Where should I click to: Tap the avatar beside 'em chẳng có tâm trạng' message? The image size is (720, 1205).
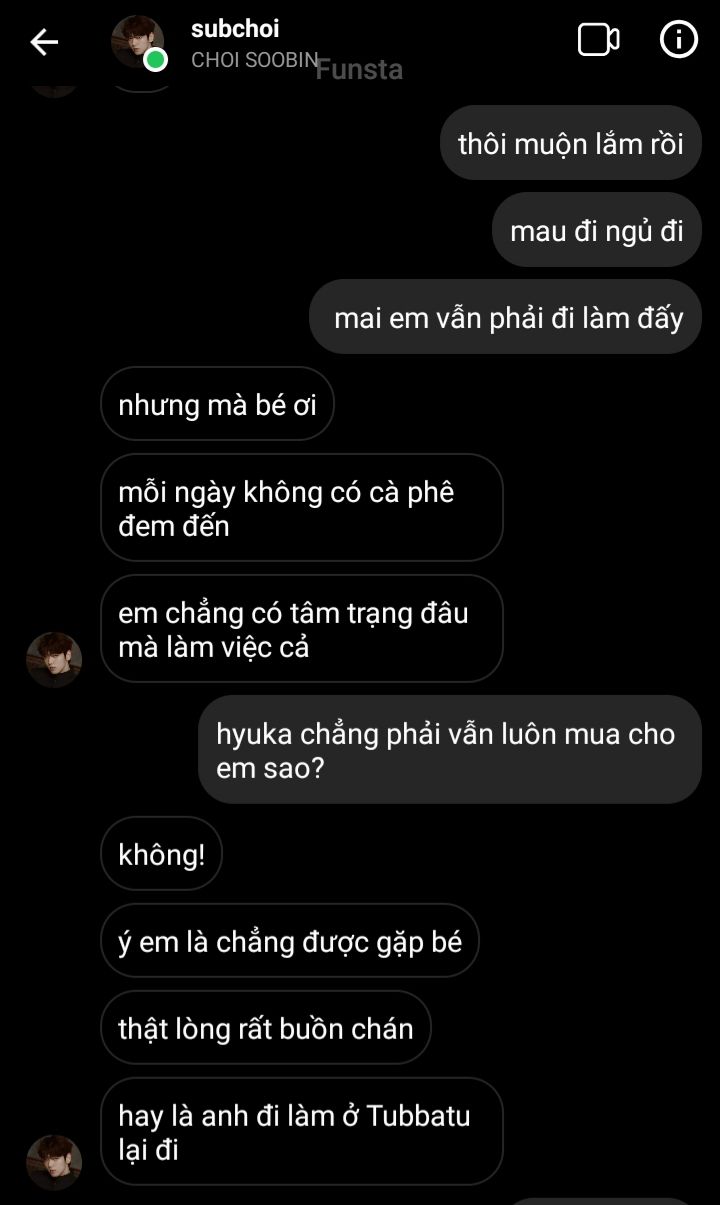[54, 660]
